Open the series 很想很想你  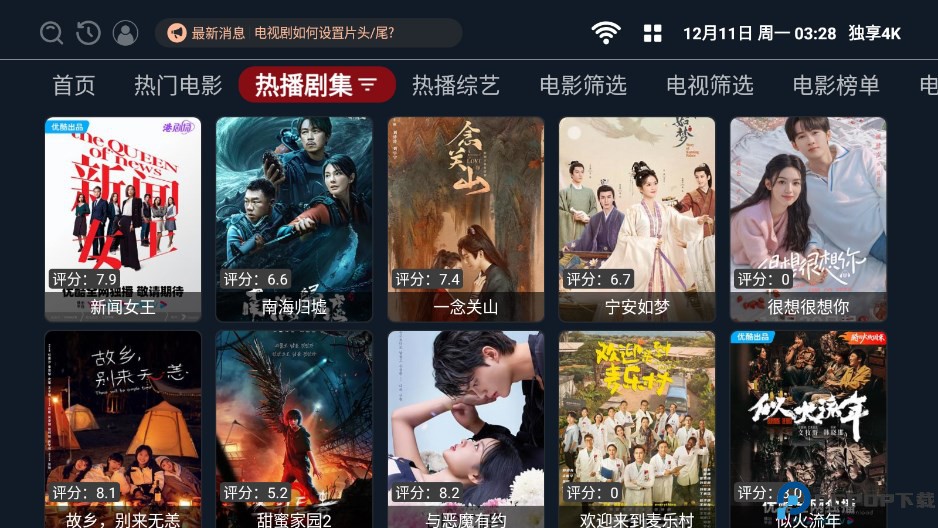808,219
